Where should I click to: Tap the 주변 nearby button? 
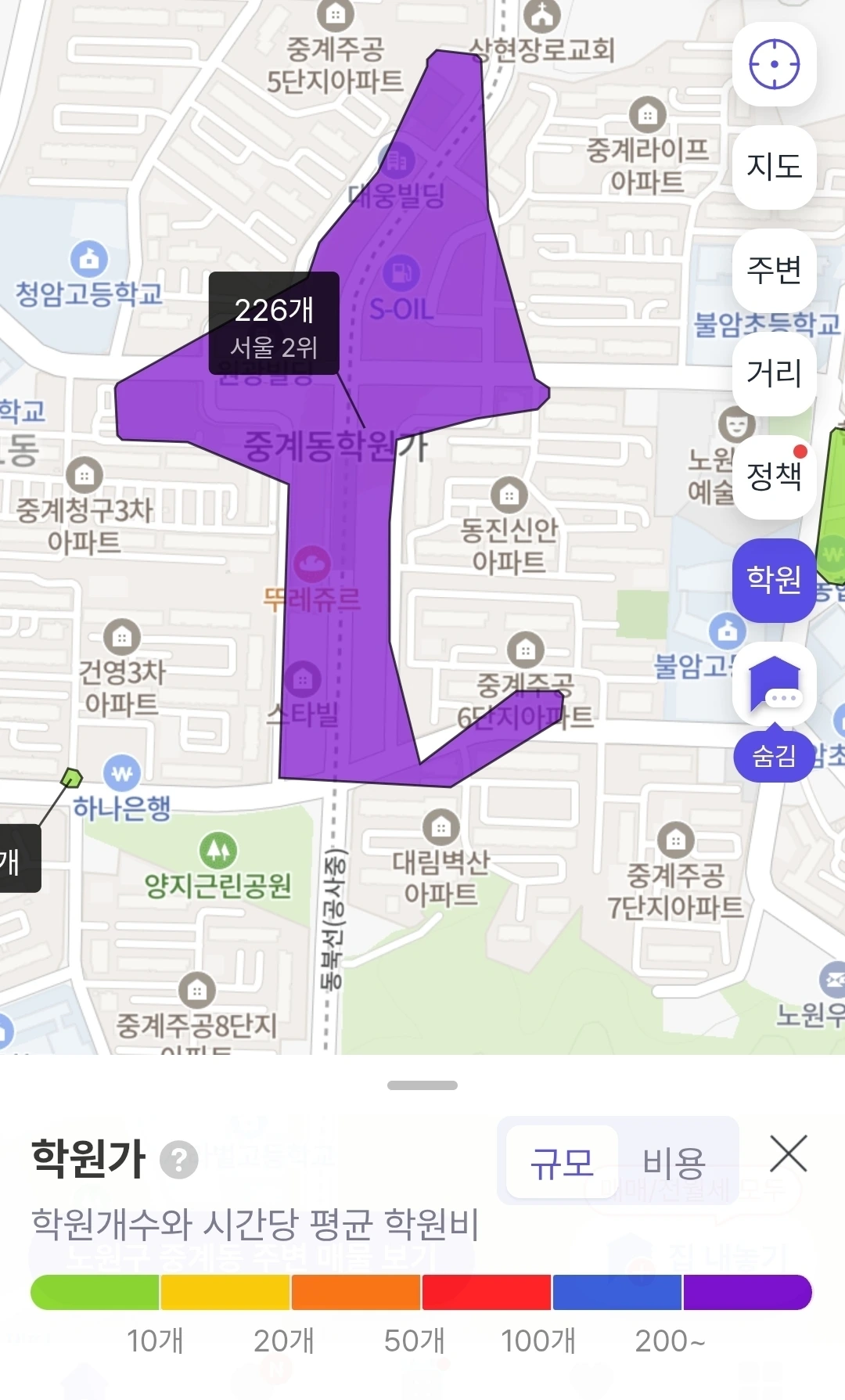(x=774, y=270)
